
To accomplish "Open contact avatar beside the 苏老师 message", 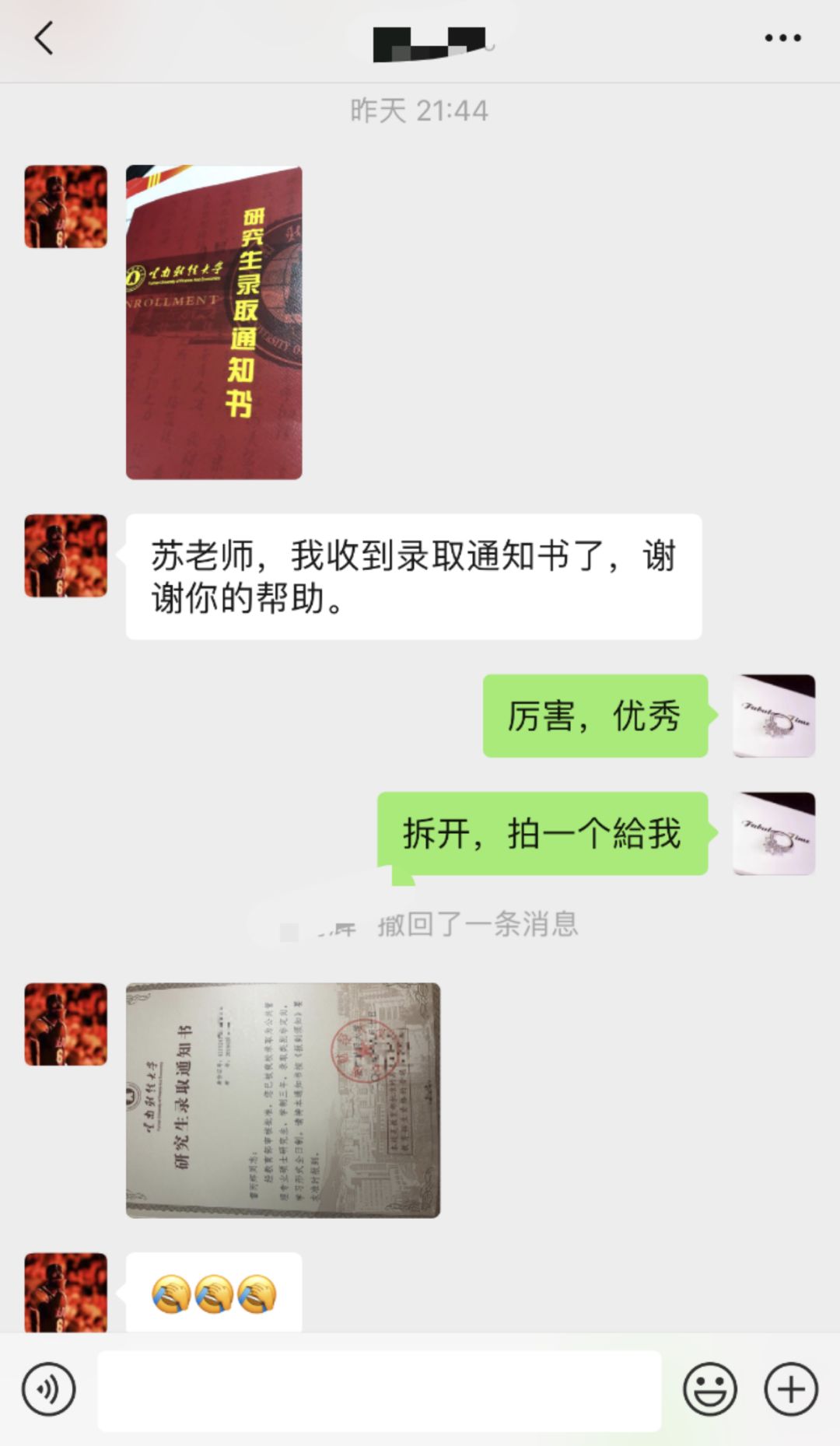I will pyautogui.click(x=65, y=555).
